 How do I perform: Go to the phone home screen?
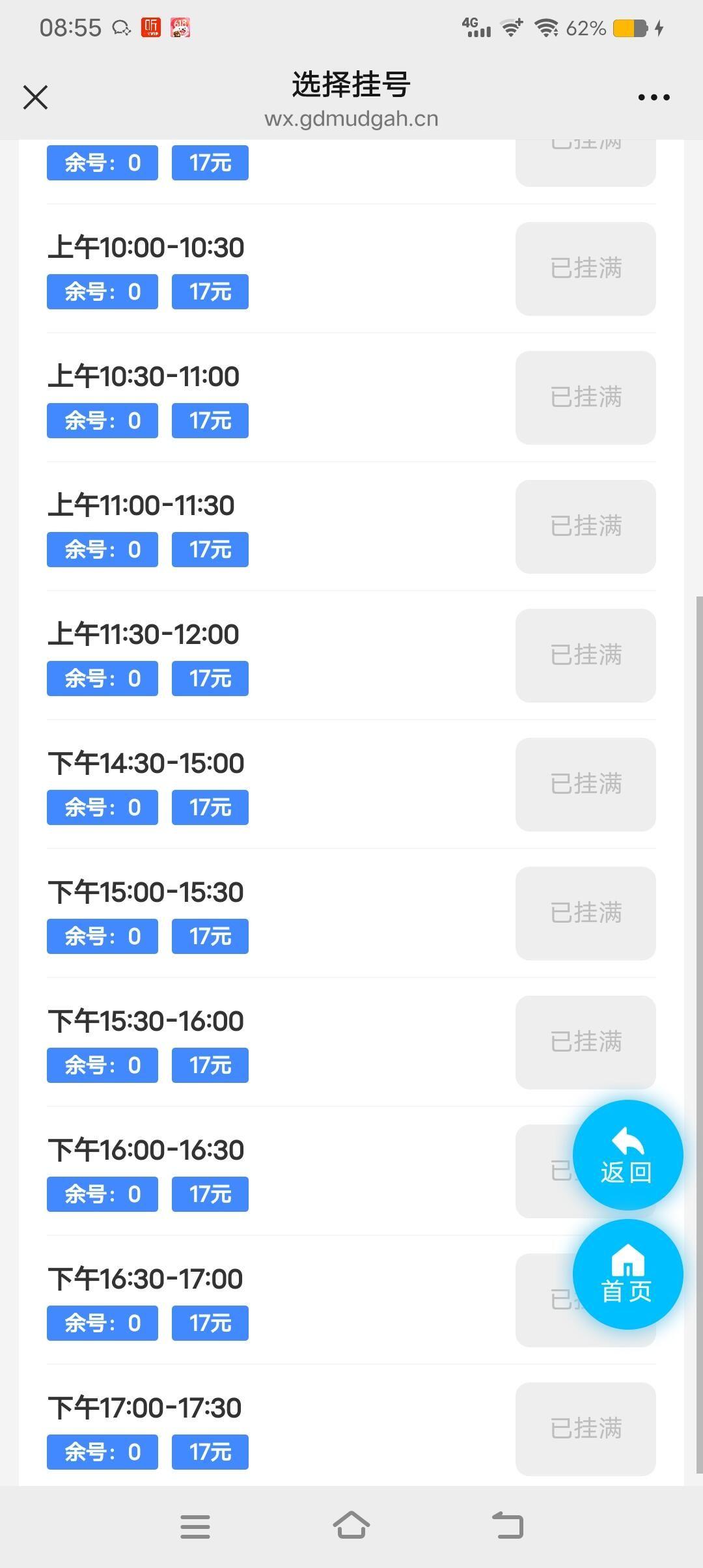(x=351, y=1525)
